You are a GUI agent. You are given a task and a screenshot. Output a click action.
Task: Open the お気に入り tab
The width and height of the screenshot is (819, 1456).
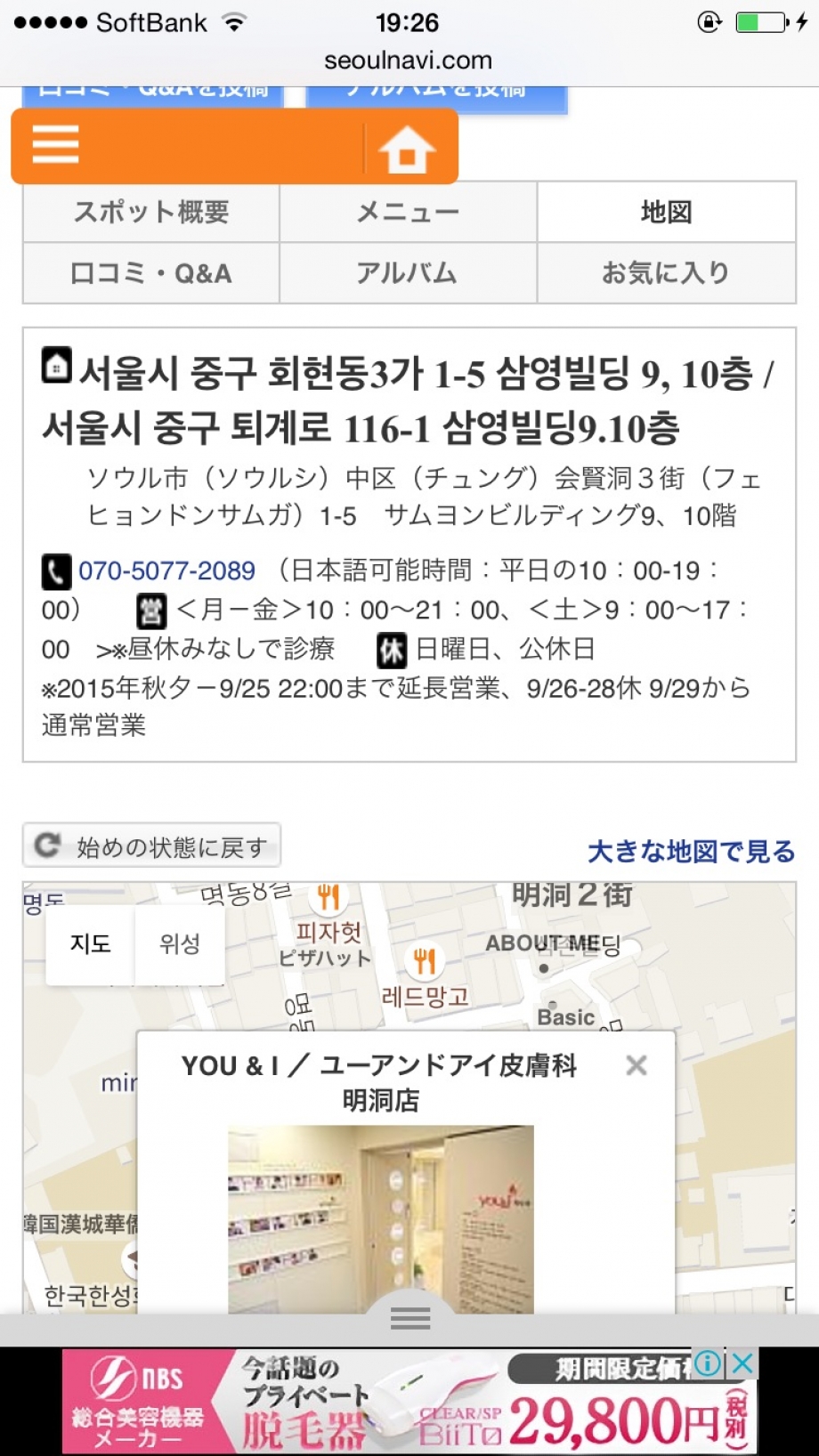coord(666,273)
